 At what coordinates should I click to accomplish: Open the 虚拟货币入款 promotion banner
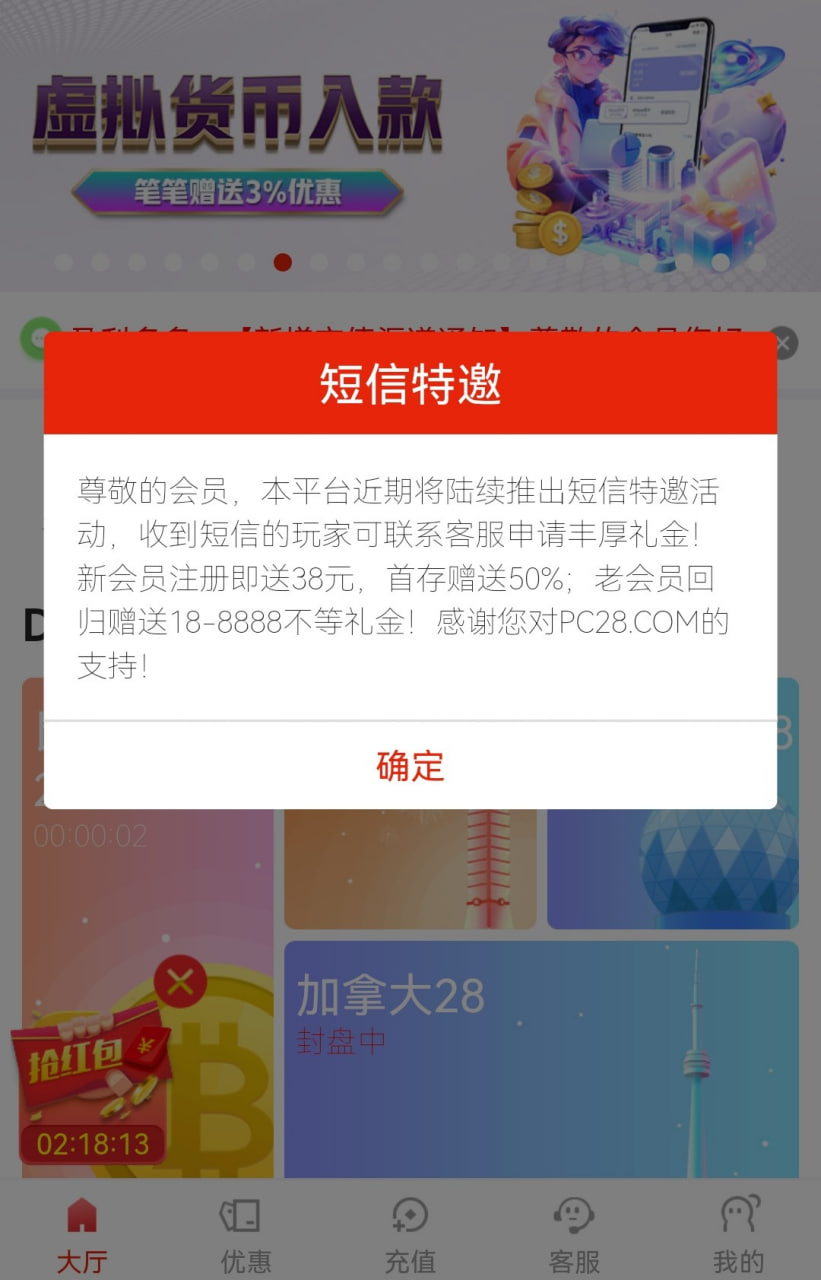[410, 140]
